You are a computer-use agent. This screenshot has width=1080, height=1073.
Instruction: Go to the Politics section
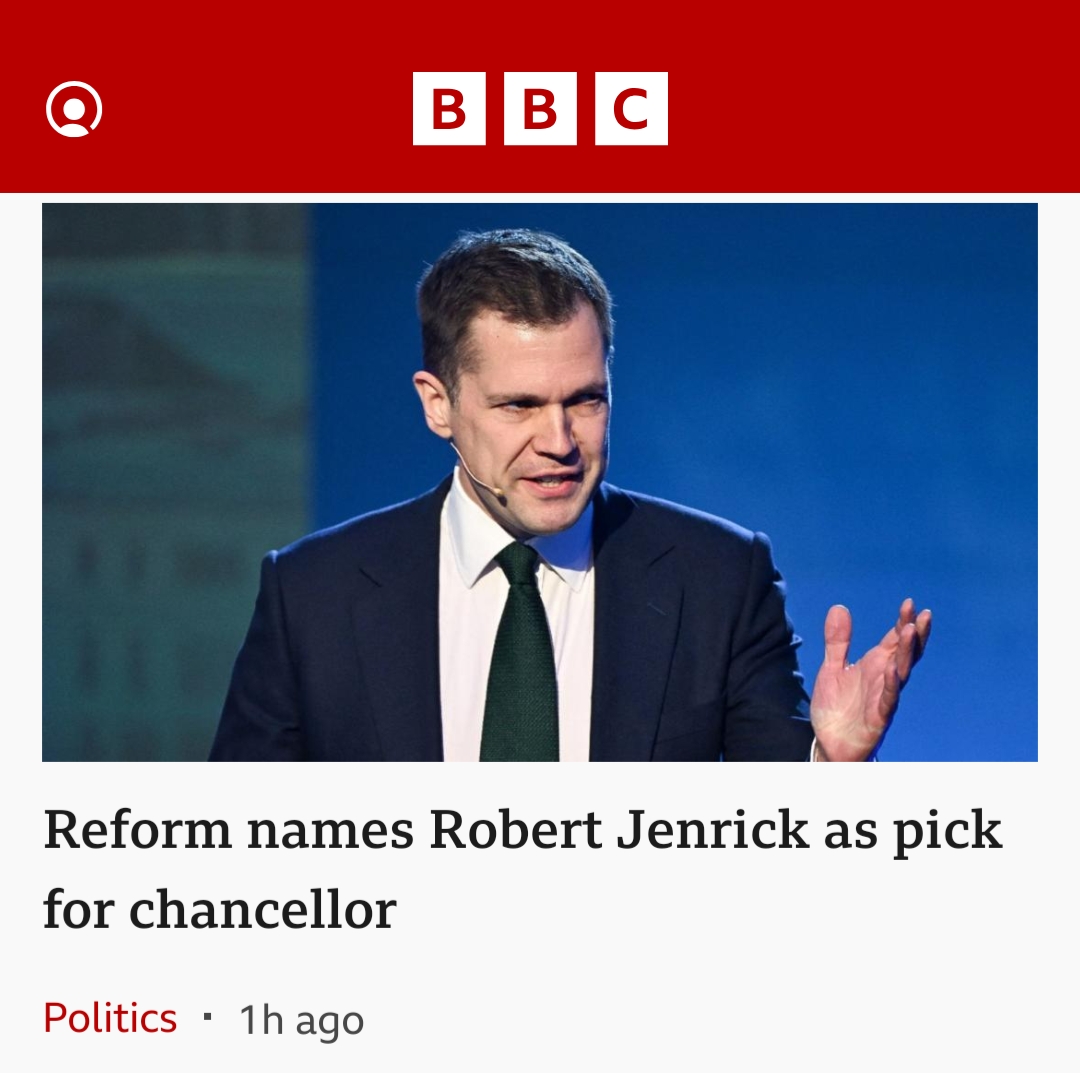coord(110,1019)
